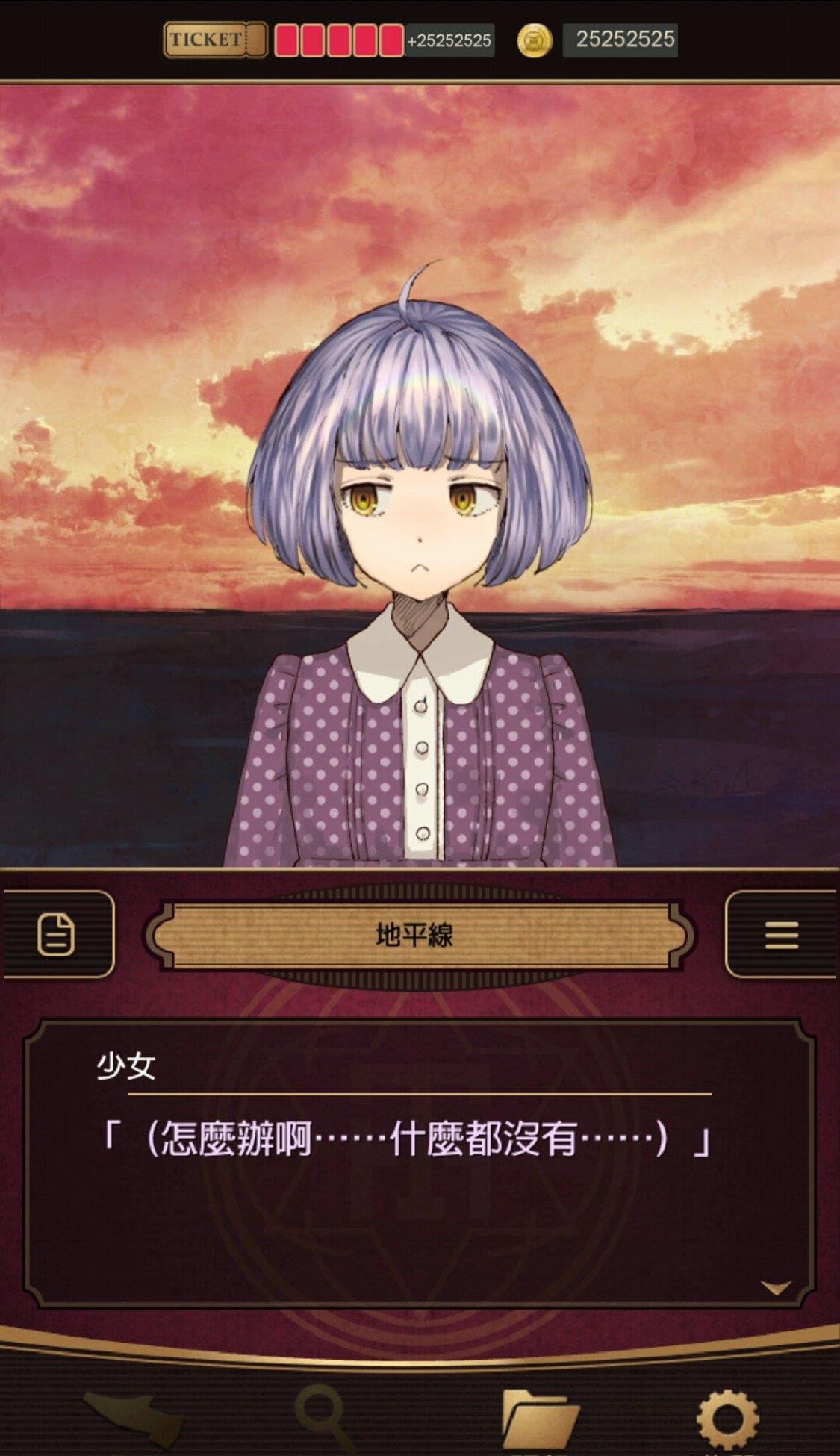Open the dialogue log document icon
Image resolution: width=840 pixels, height=1456 pixels.
(57, 934)
